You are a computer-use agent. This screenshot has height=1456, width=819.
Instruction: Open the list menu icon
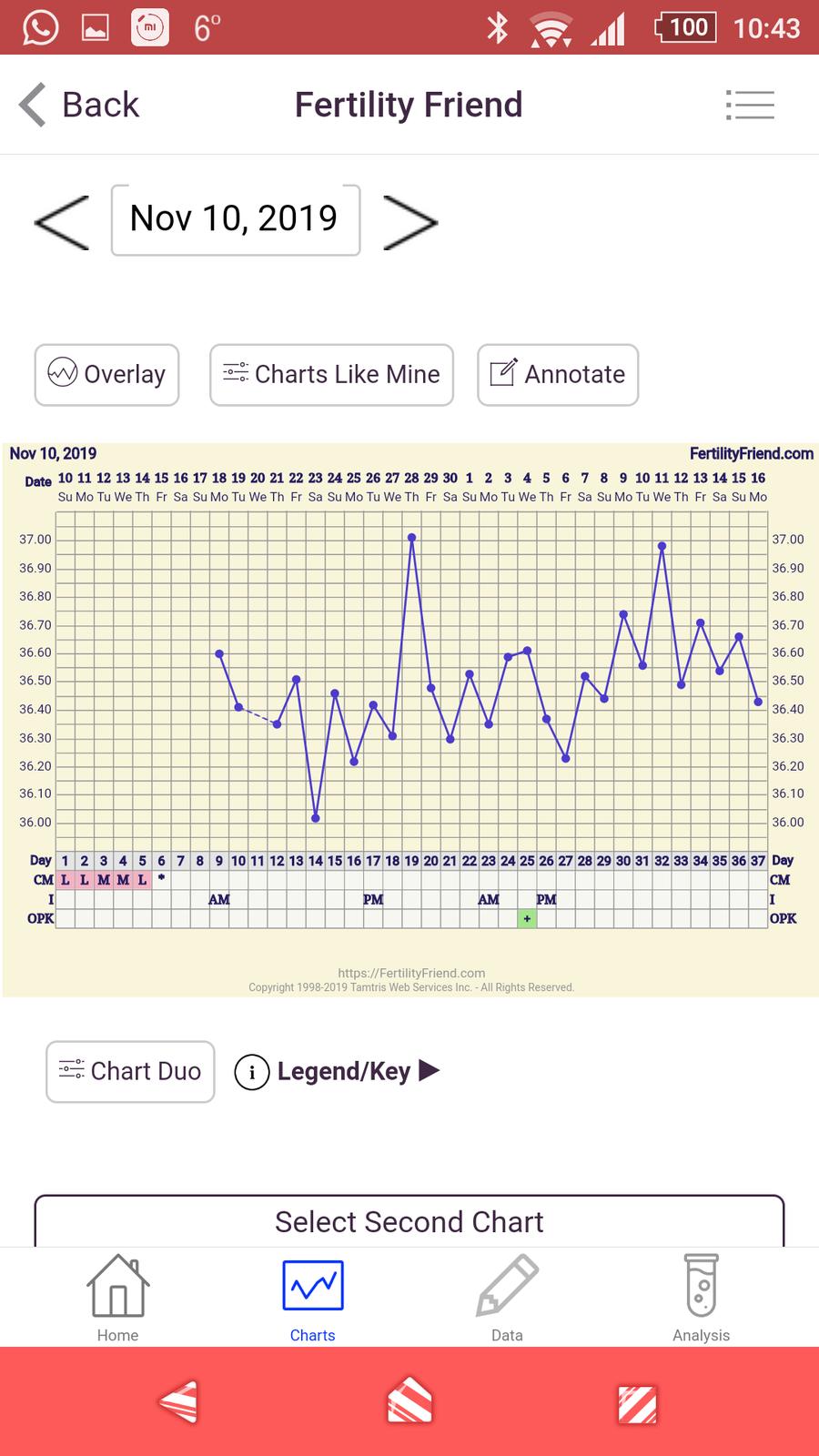click(x=750, y=105)
